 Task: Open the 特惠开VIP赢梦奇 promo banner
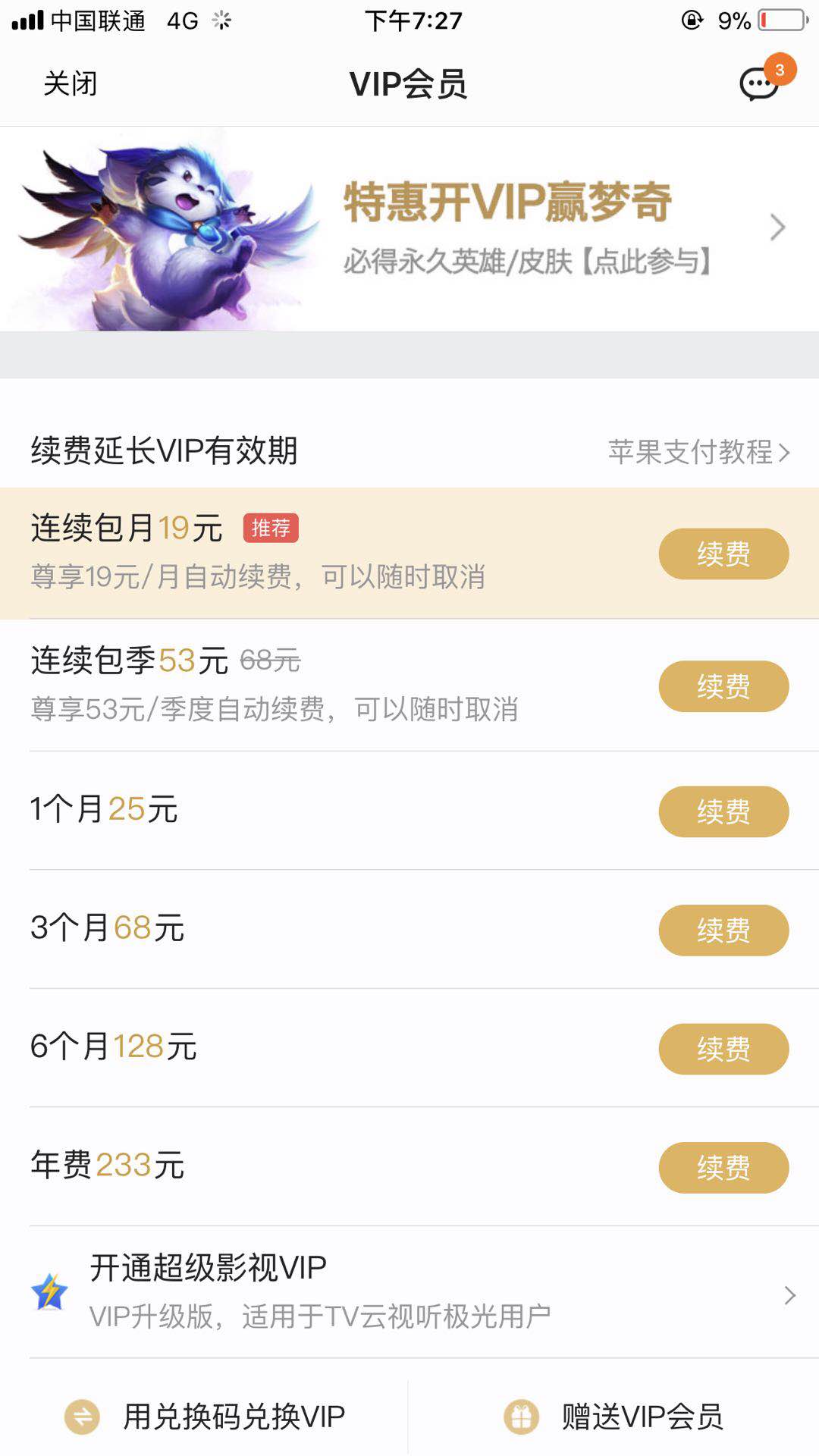tap(409, 229)
